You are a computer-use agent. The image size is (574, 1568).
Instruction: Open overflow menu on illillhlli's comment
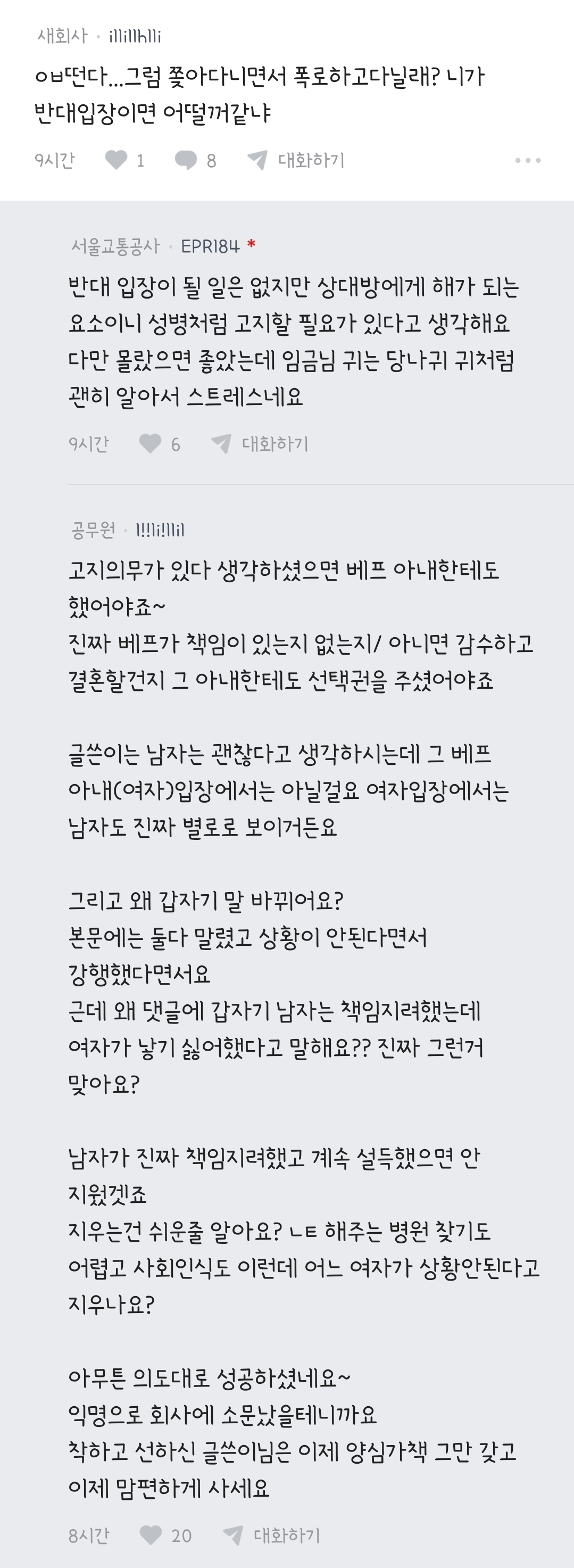(528, 160)
